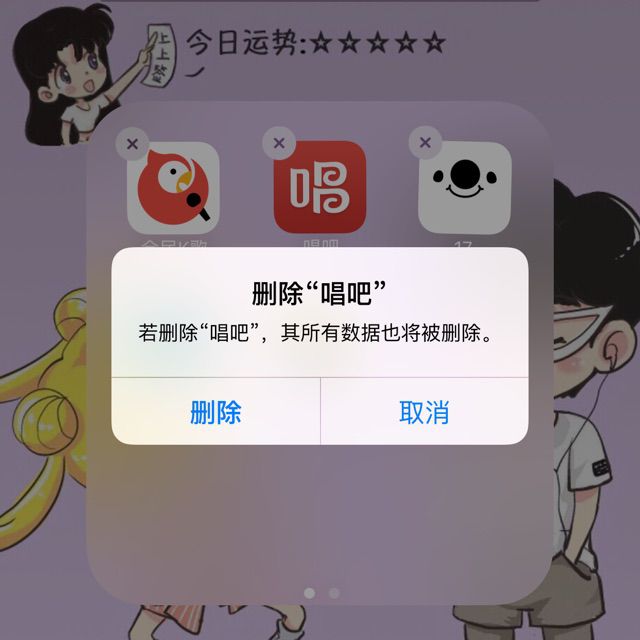Confirm deleting 唱吧 with 删除

click(215, 411)
